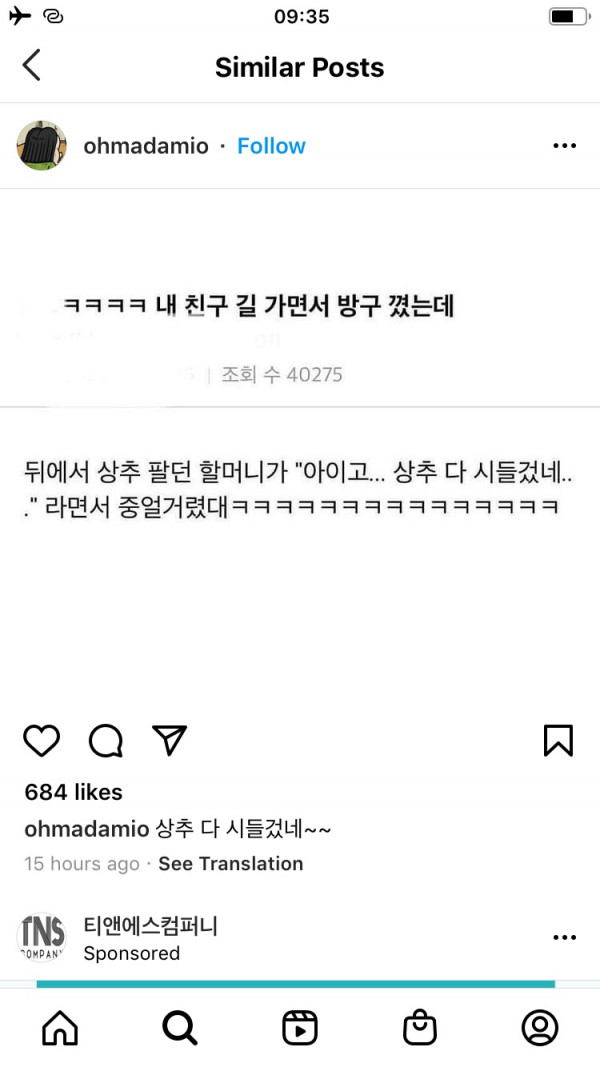Viewport: 600px width, 1067px height.
Task: Follow the ohmadamio account
Action: point(271,146)
